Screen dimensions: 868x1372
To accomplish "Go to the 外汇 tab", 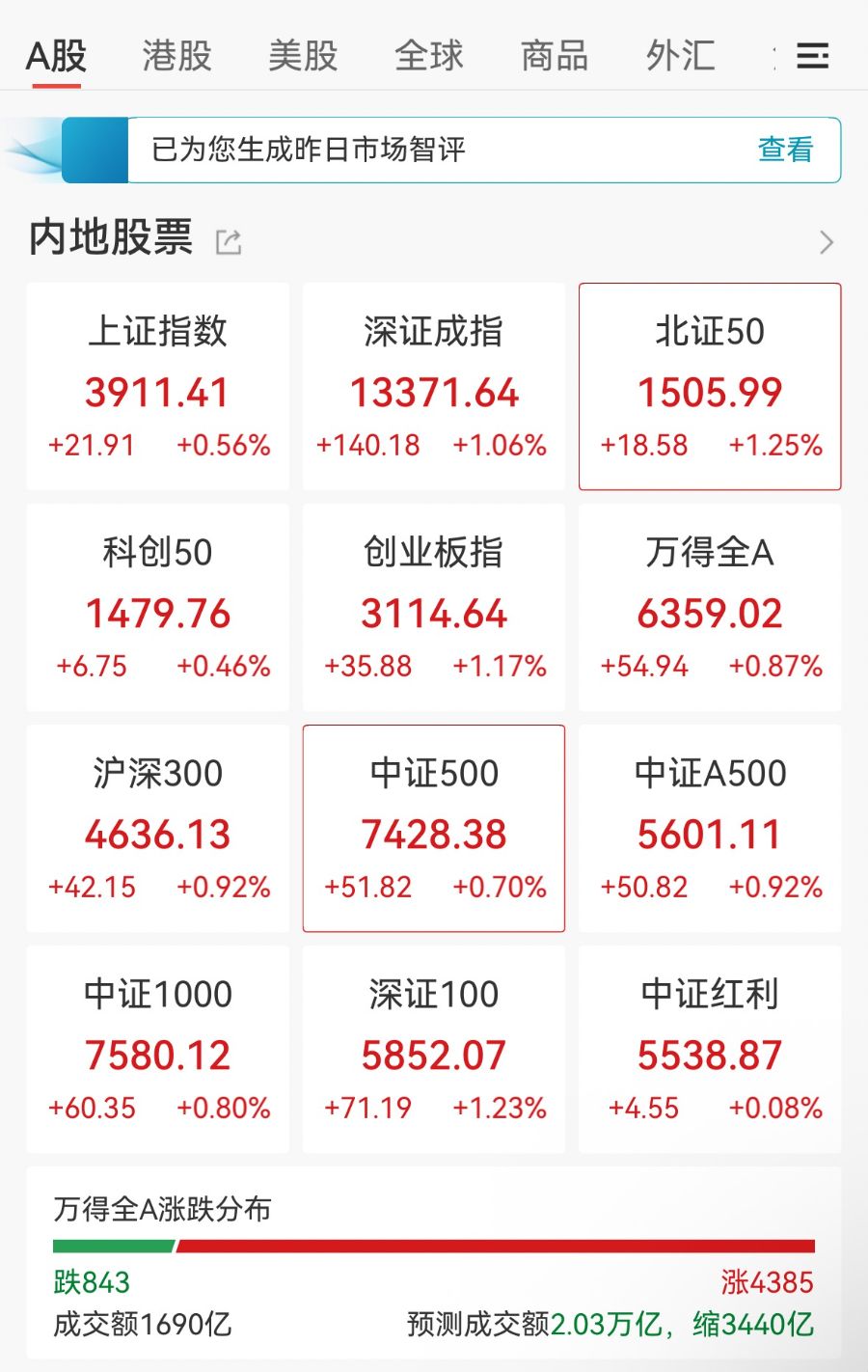I will (x=681, y=56).
